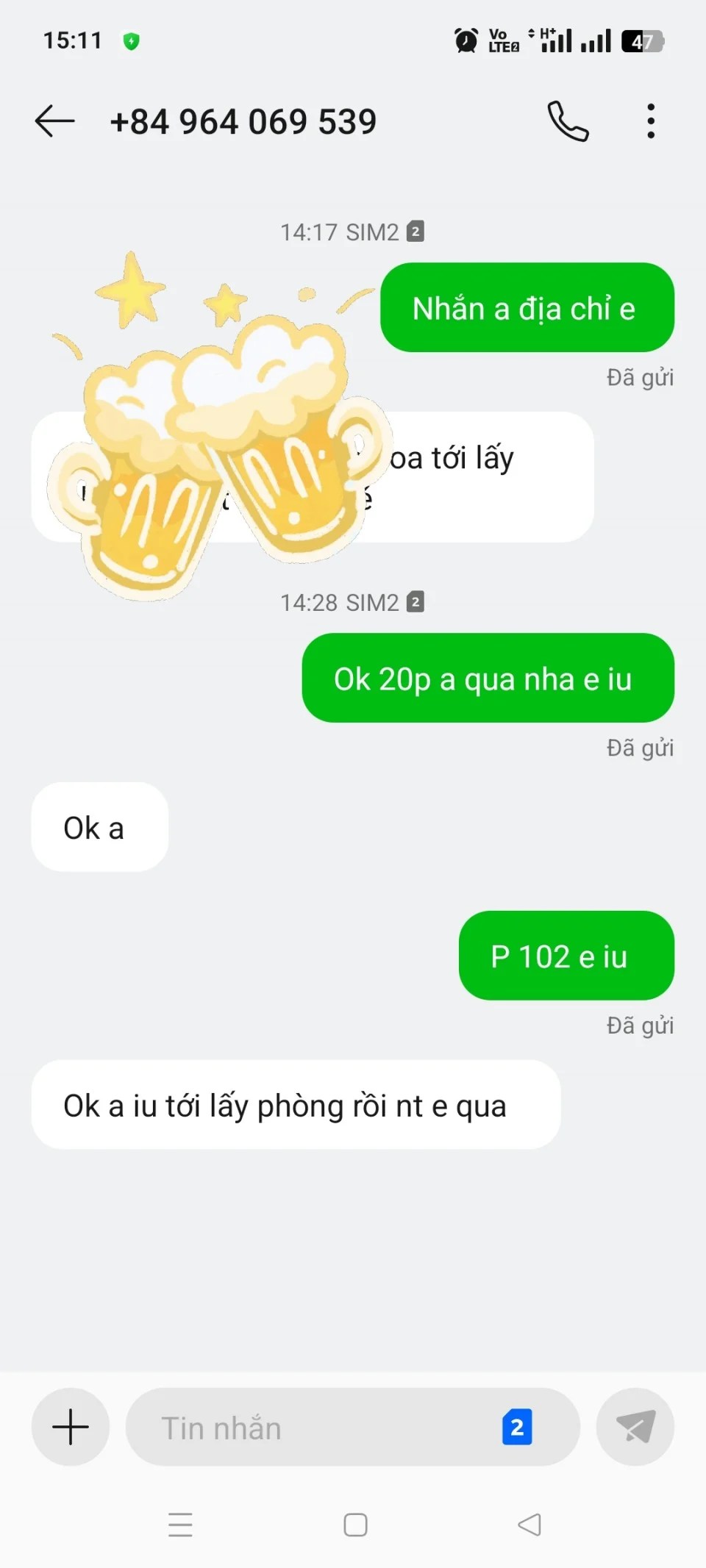This screenshot has height=1568, width=706.
Task: Tap the paper plane send button
Action: click(x=635, y=1427)
